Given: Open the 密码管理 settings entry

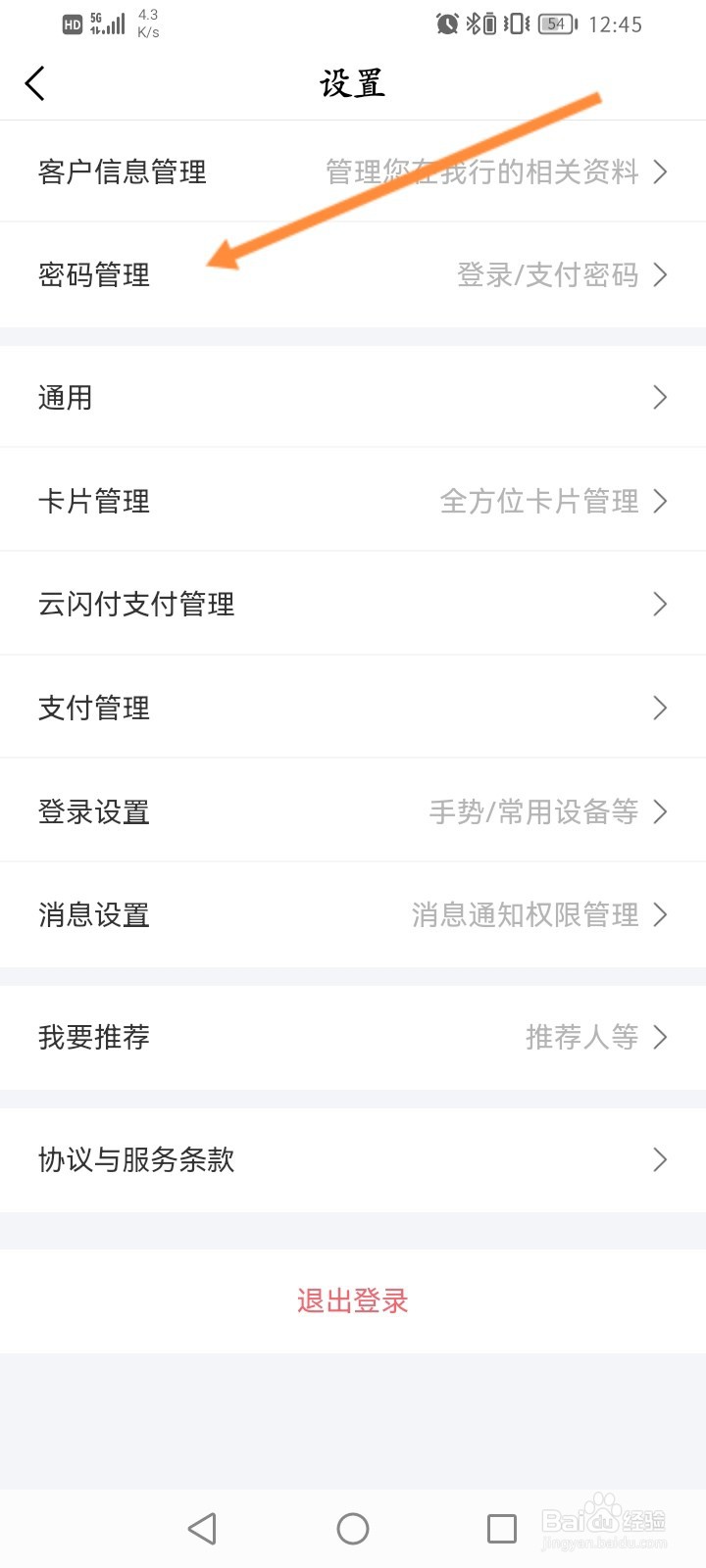Looking at the screenshot, I should coord(93,275).
